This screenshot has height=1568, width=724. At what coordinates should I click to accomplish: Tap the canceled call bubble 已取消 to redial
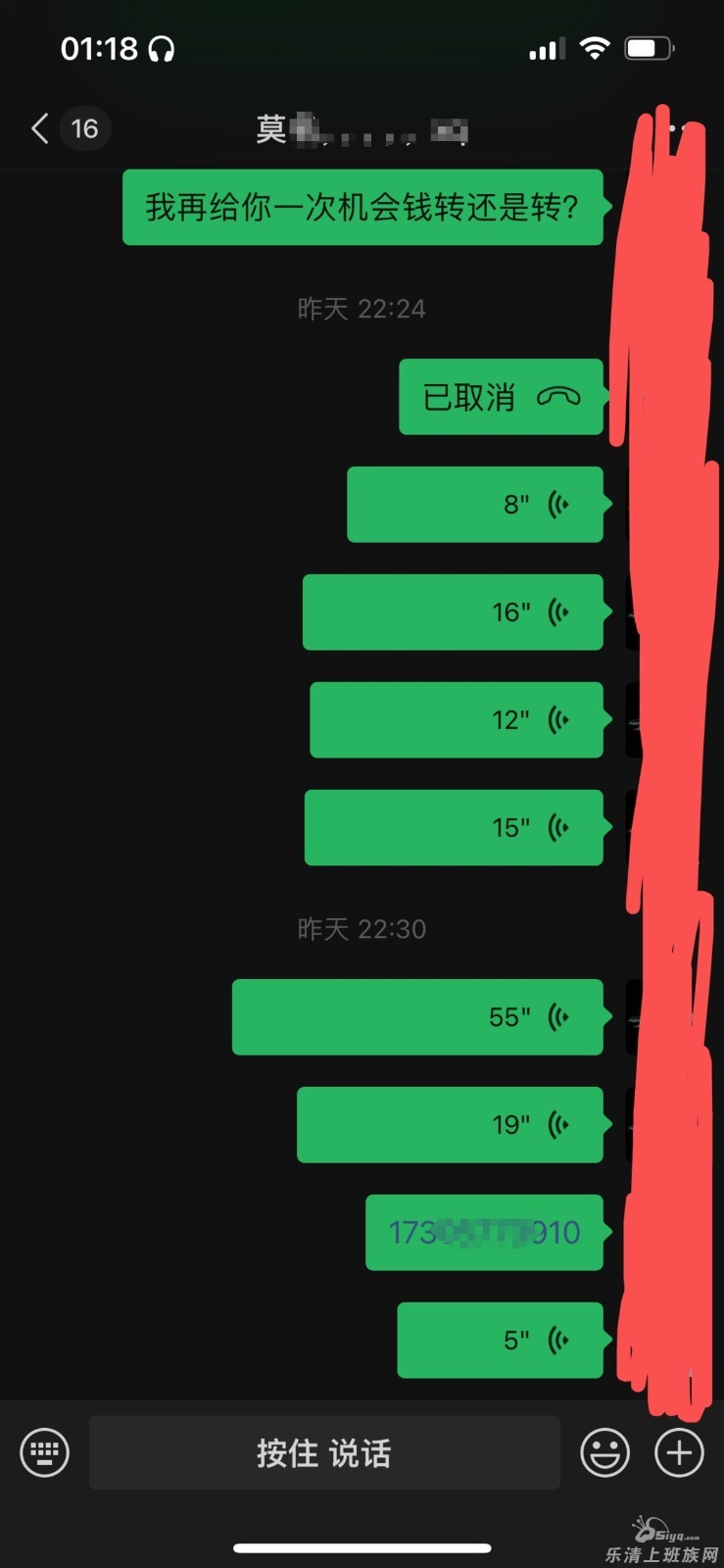[501, 397]
